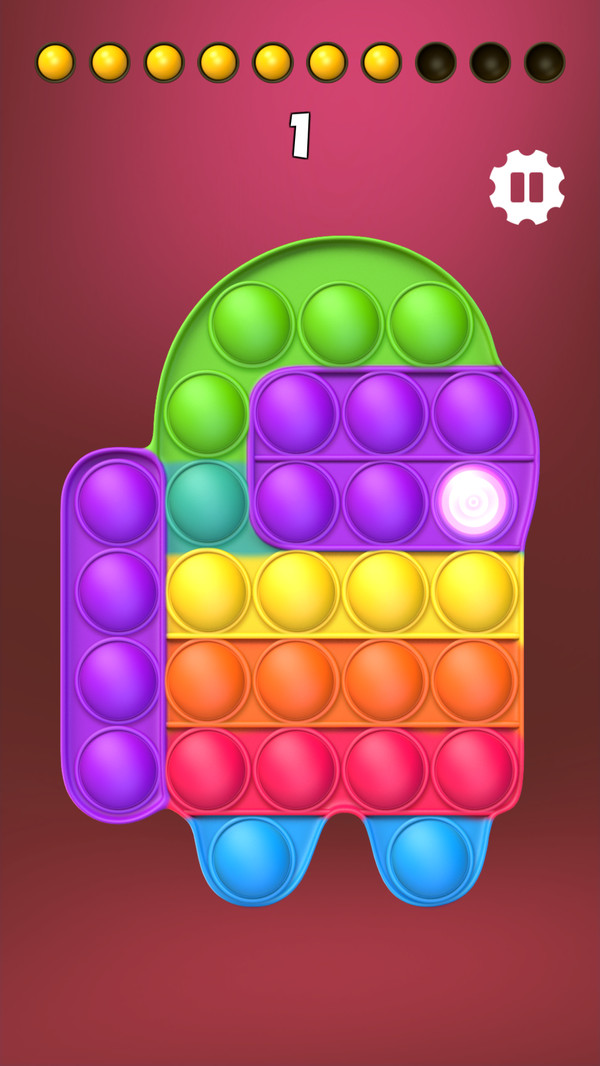Pop the glowing white bubble
Viewport: 600px width, 1066px height.
[x=474, y=501]
